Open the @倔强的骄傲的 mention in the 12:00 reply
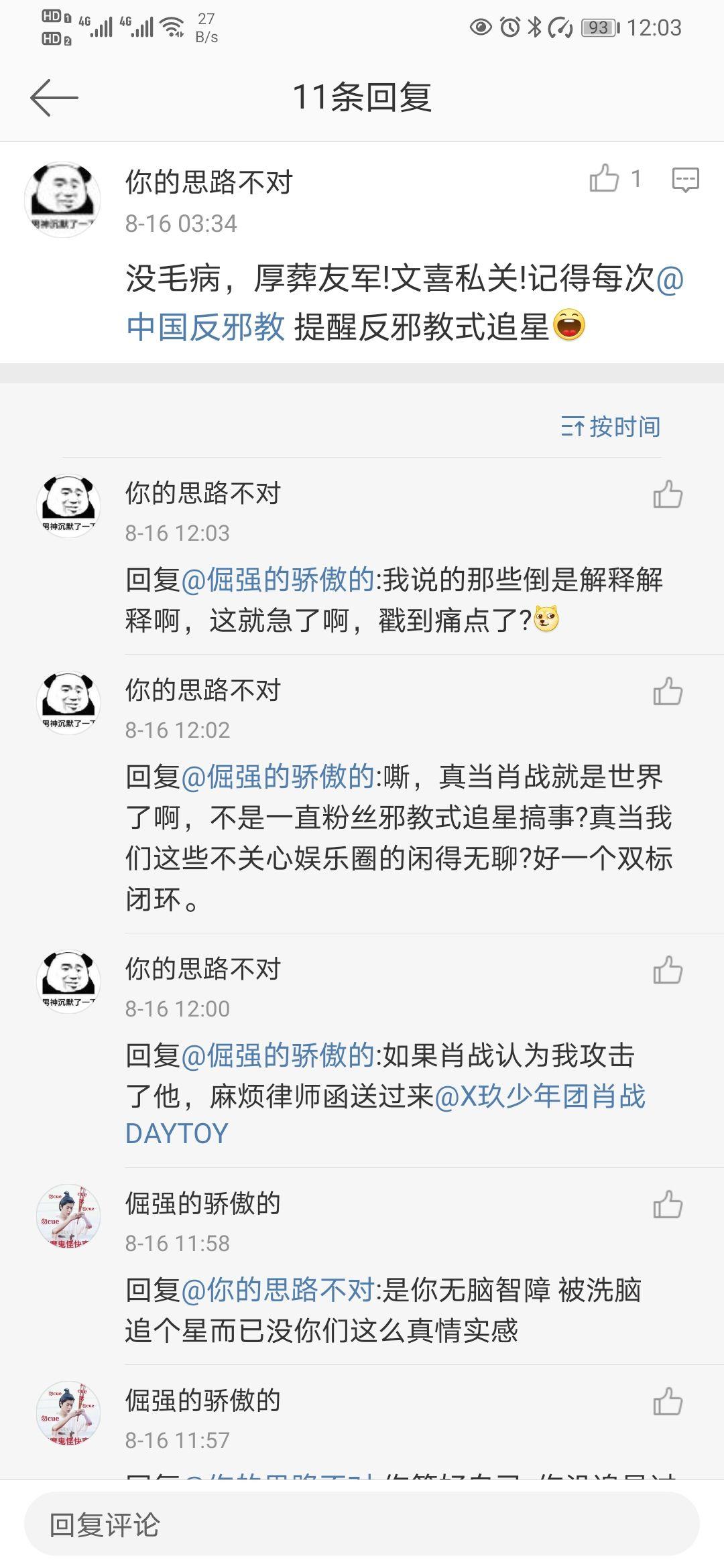The height and width of the screenshot is (1568, 724). 278,1056
